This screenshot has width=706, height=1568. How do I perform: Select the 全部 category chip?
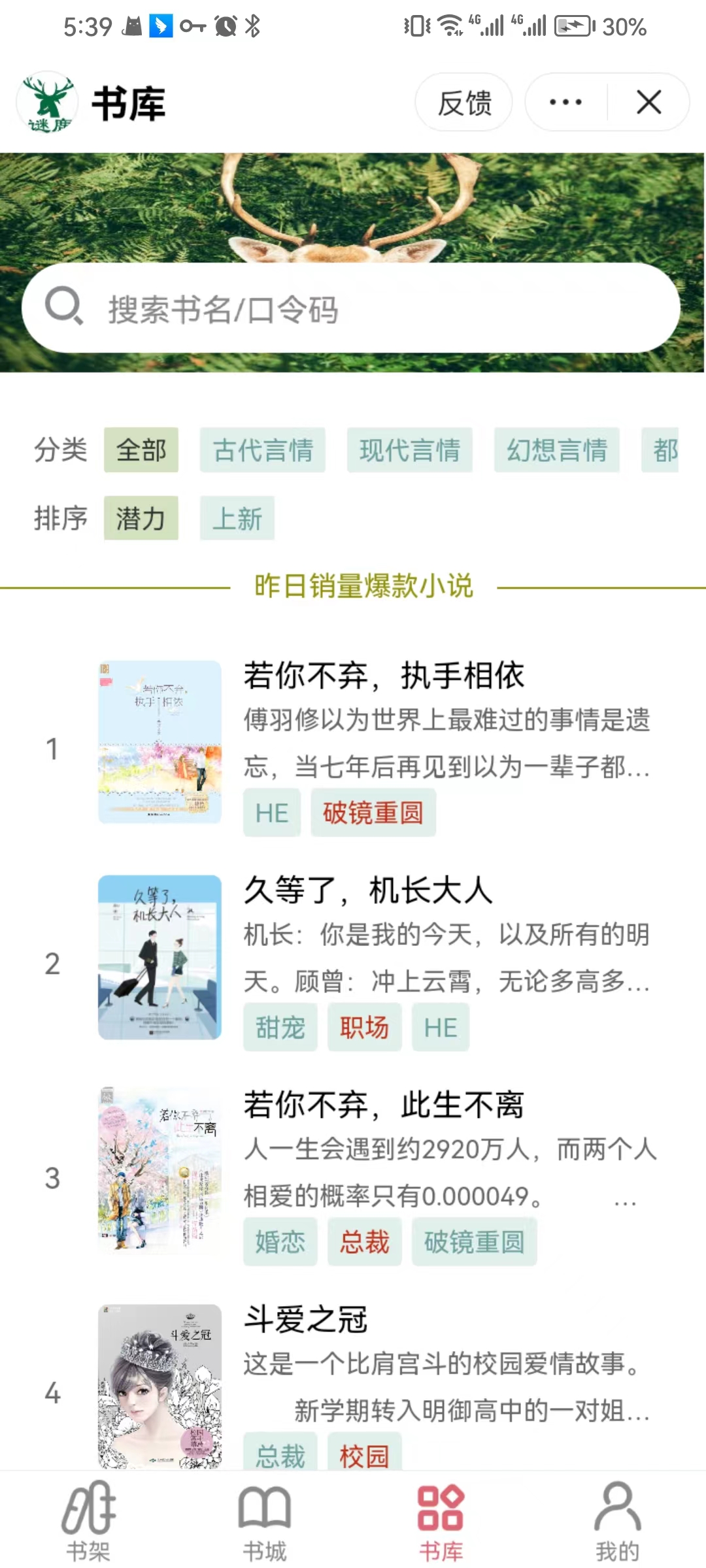click(x=141, y=450)
